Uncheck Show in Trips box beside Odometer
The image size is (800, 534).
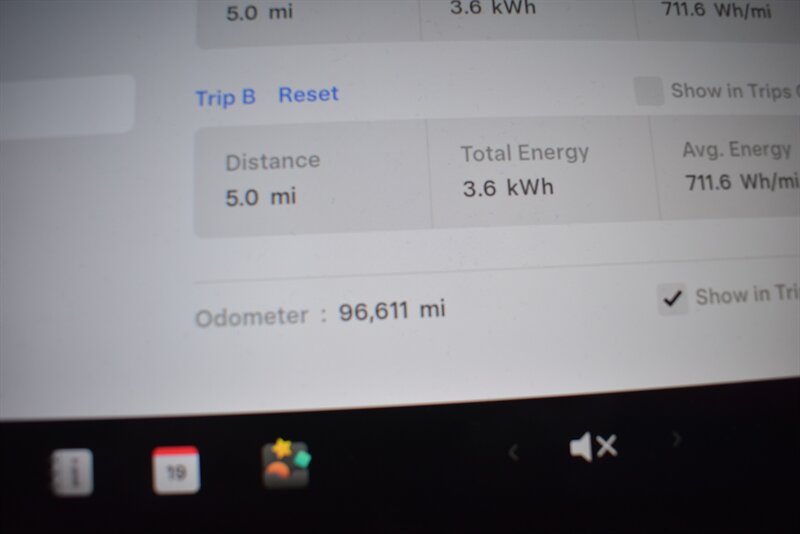coord(673,297)
